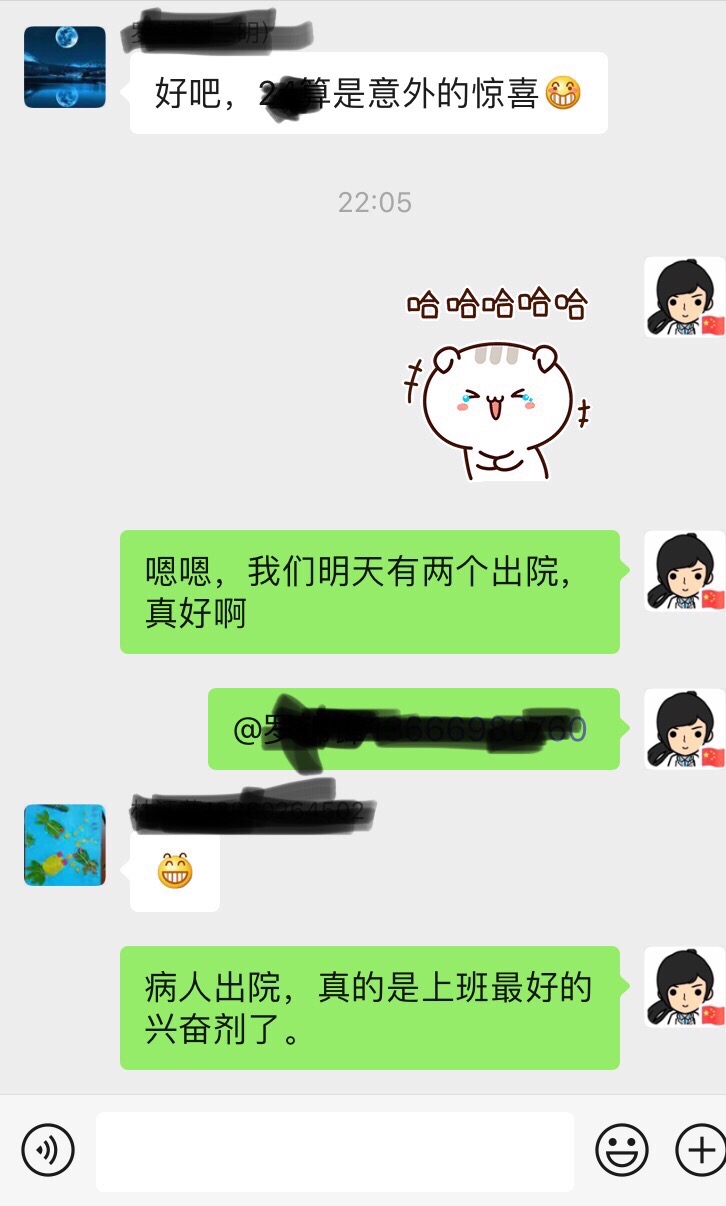Focus the message text field
Screen dimensions: 726x1206
pyautogui.click(x=335, y=1150)
